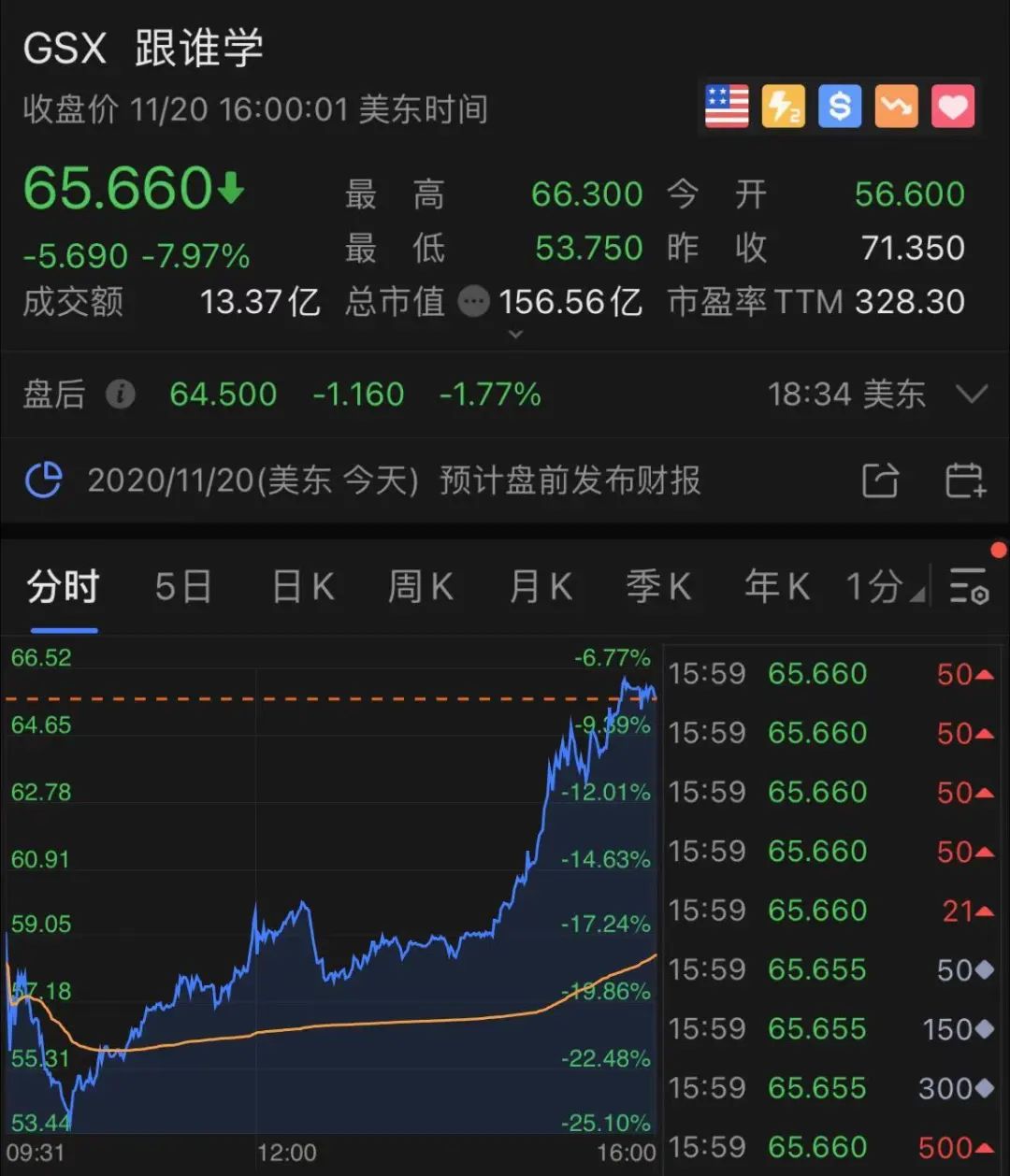Select the 分时 intraday tab

[63, 587]
